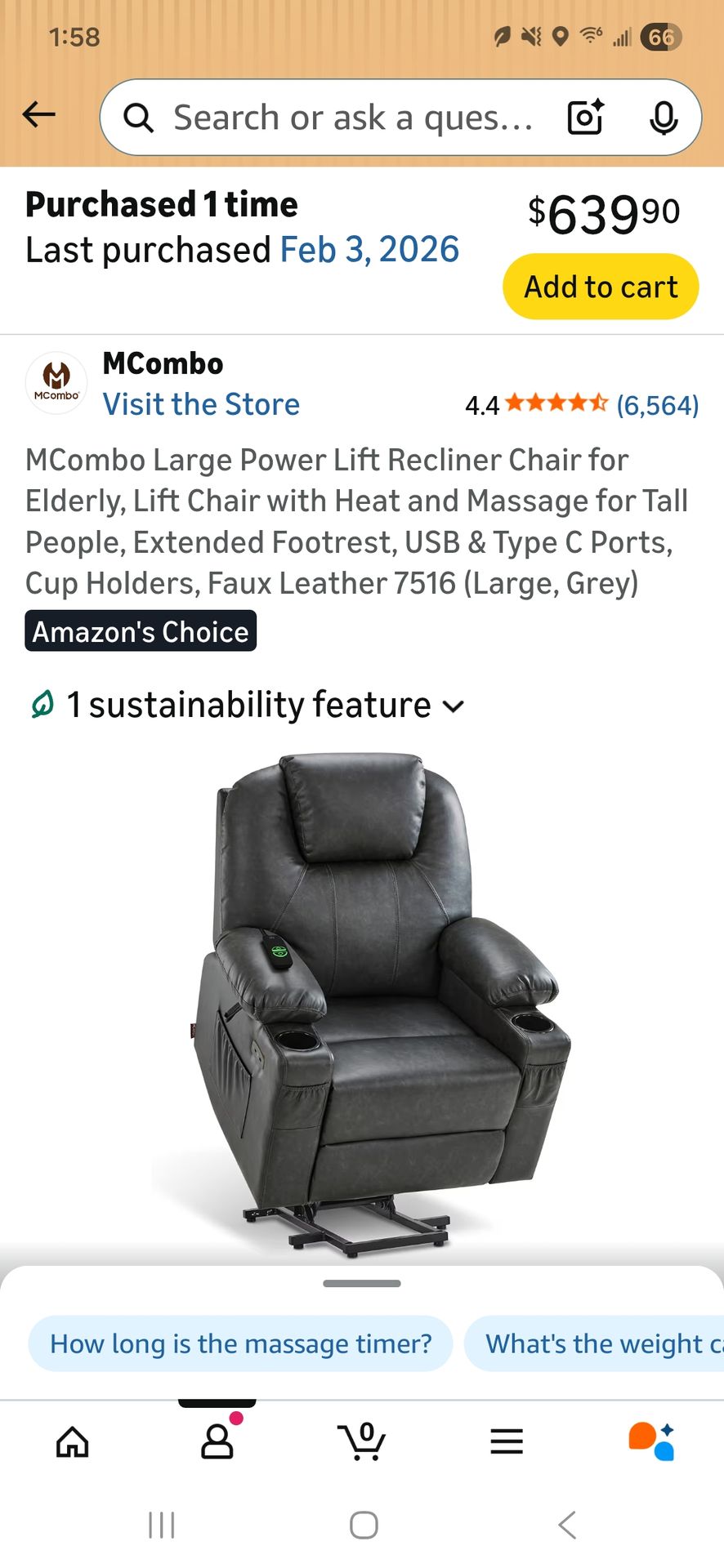This screenshot has height=1568, width=724.
Task: Open the account profile tab
Action: tap(217, 1442)
